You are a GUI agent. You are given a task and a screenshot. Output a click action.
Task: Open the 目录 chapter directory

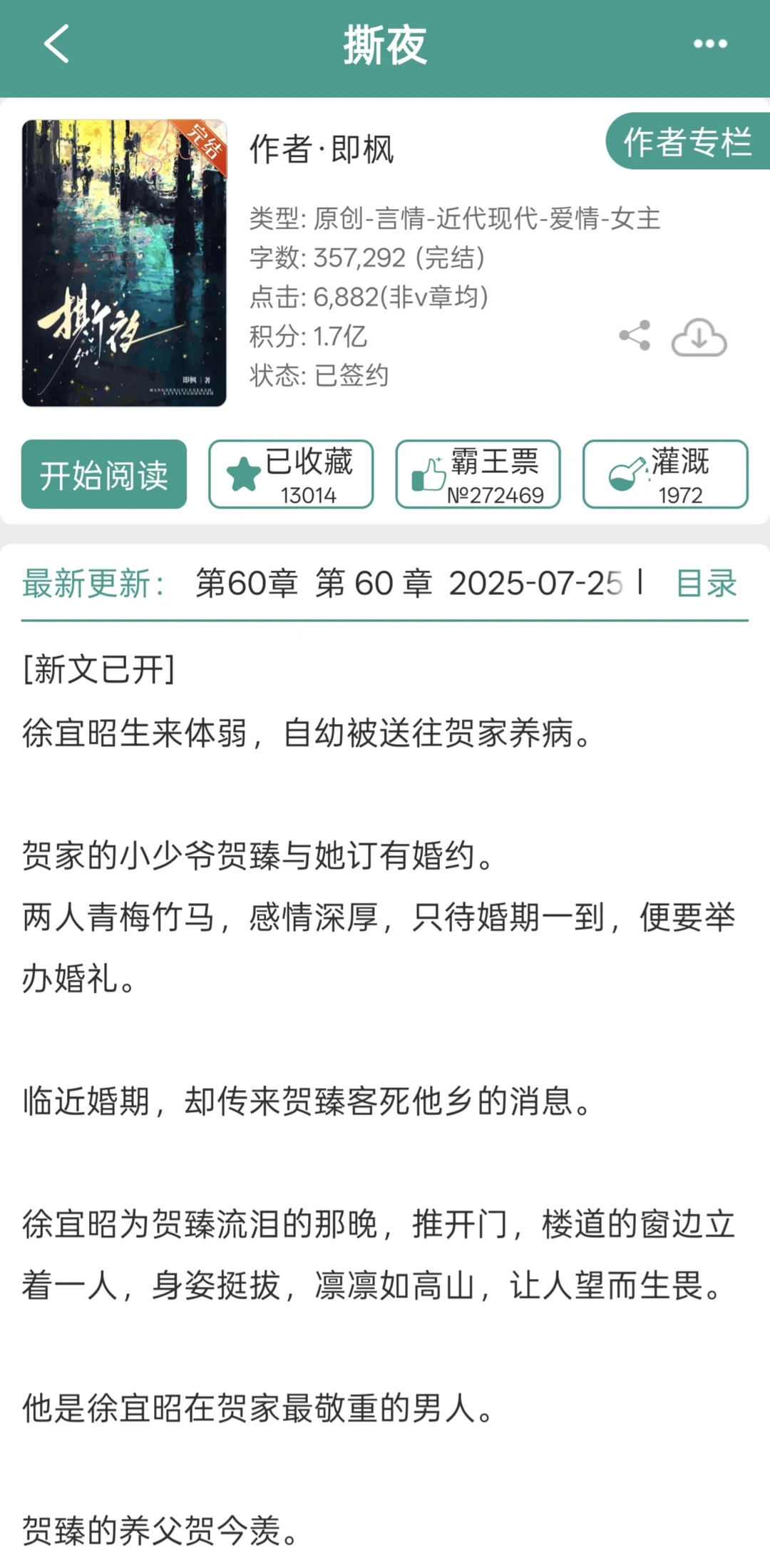[703, 585]
